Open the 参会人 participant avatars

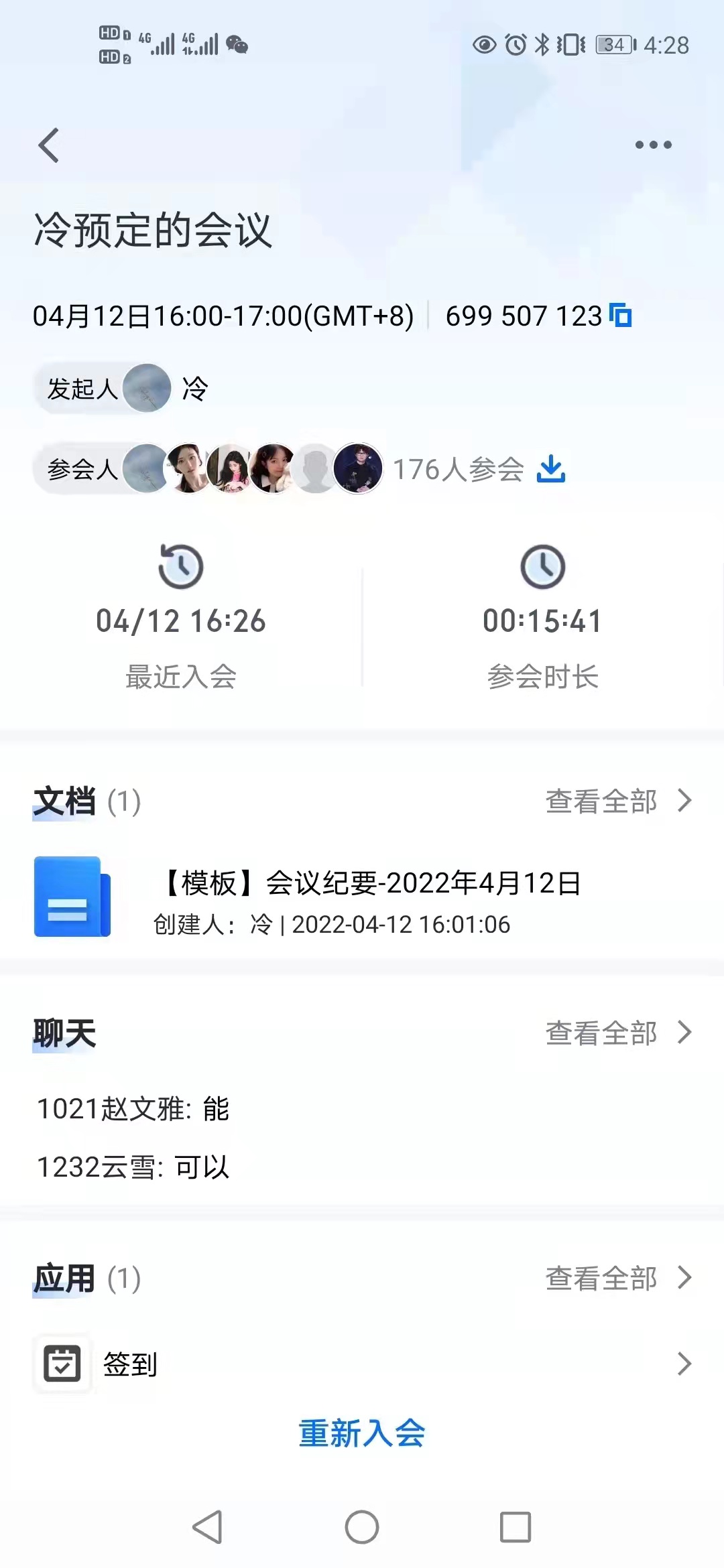coord(255,468)
